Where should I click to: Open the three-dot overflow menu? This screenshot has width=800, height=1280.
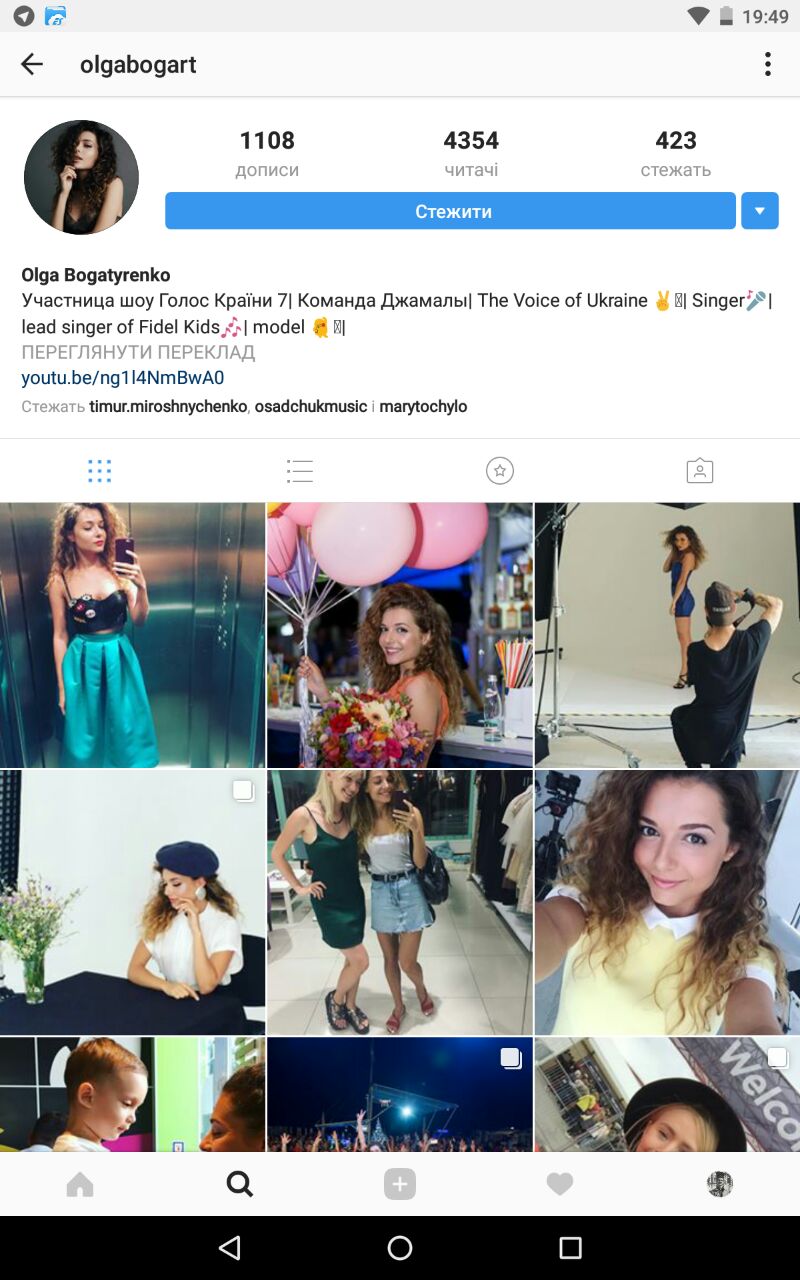[767, 65]
